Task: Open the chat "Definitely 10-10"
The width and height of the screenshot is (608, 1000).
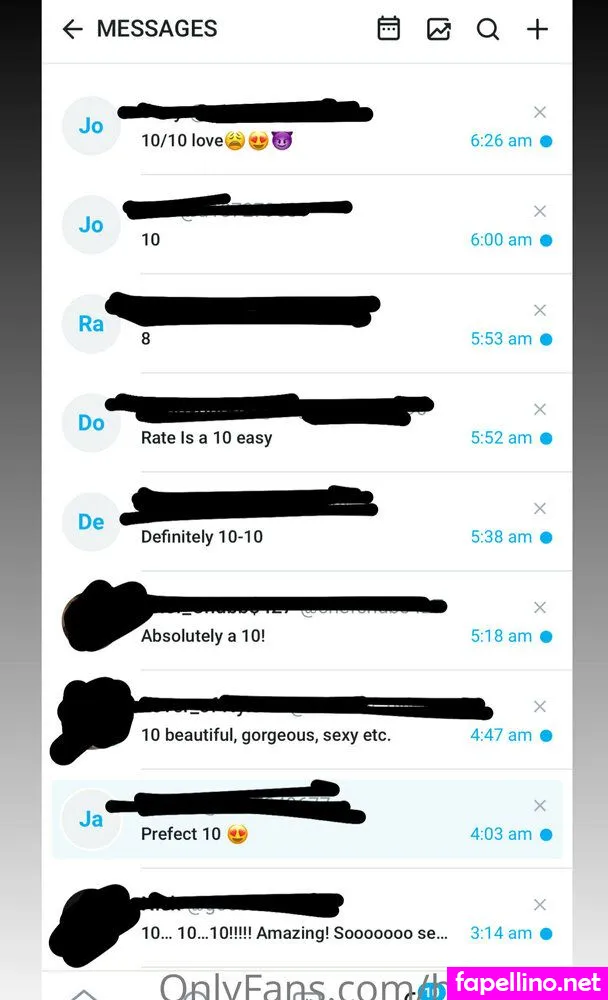Action: (300, 537)
